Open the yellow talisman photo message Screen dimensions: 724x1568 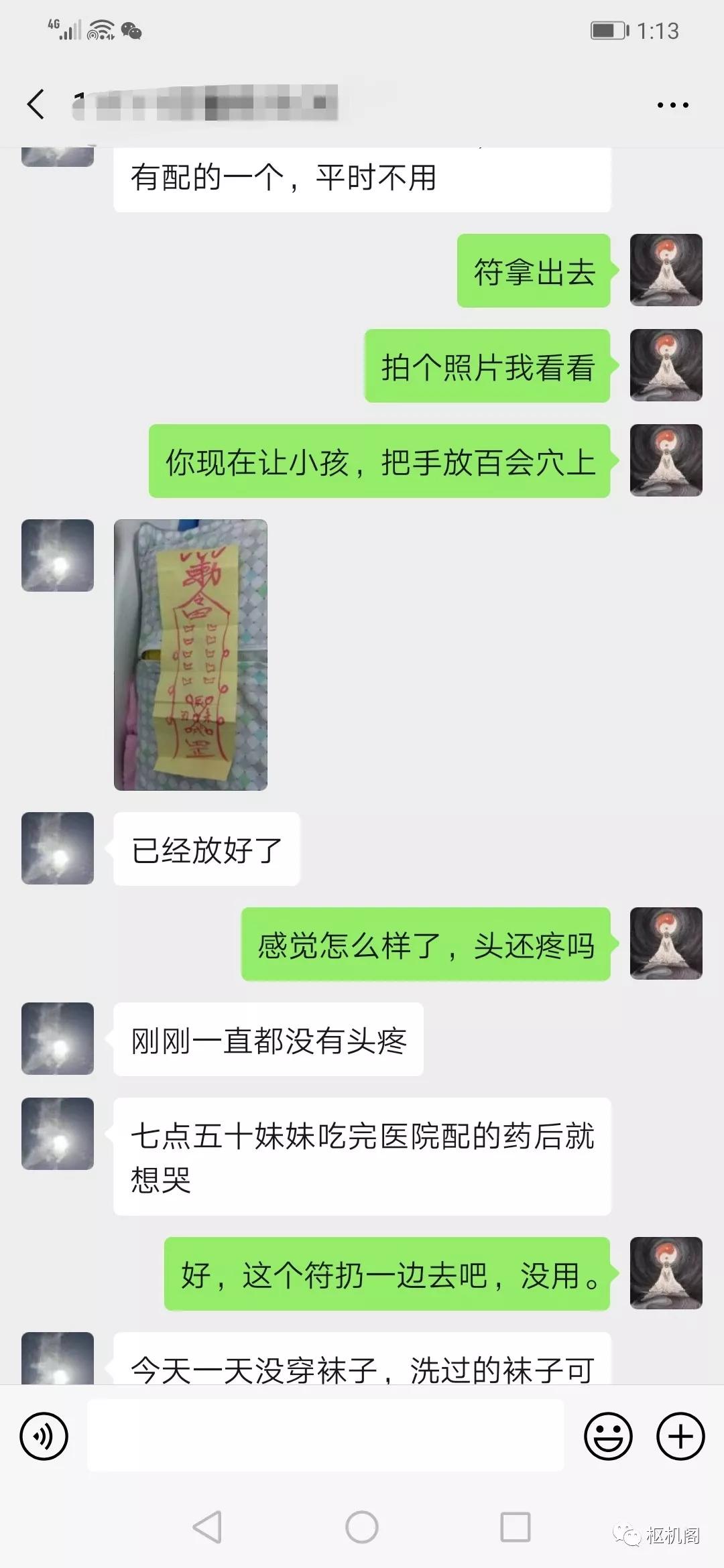190,655
